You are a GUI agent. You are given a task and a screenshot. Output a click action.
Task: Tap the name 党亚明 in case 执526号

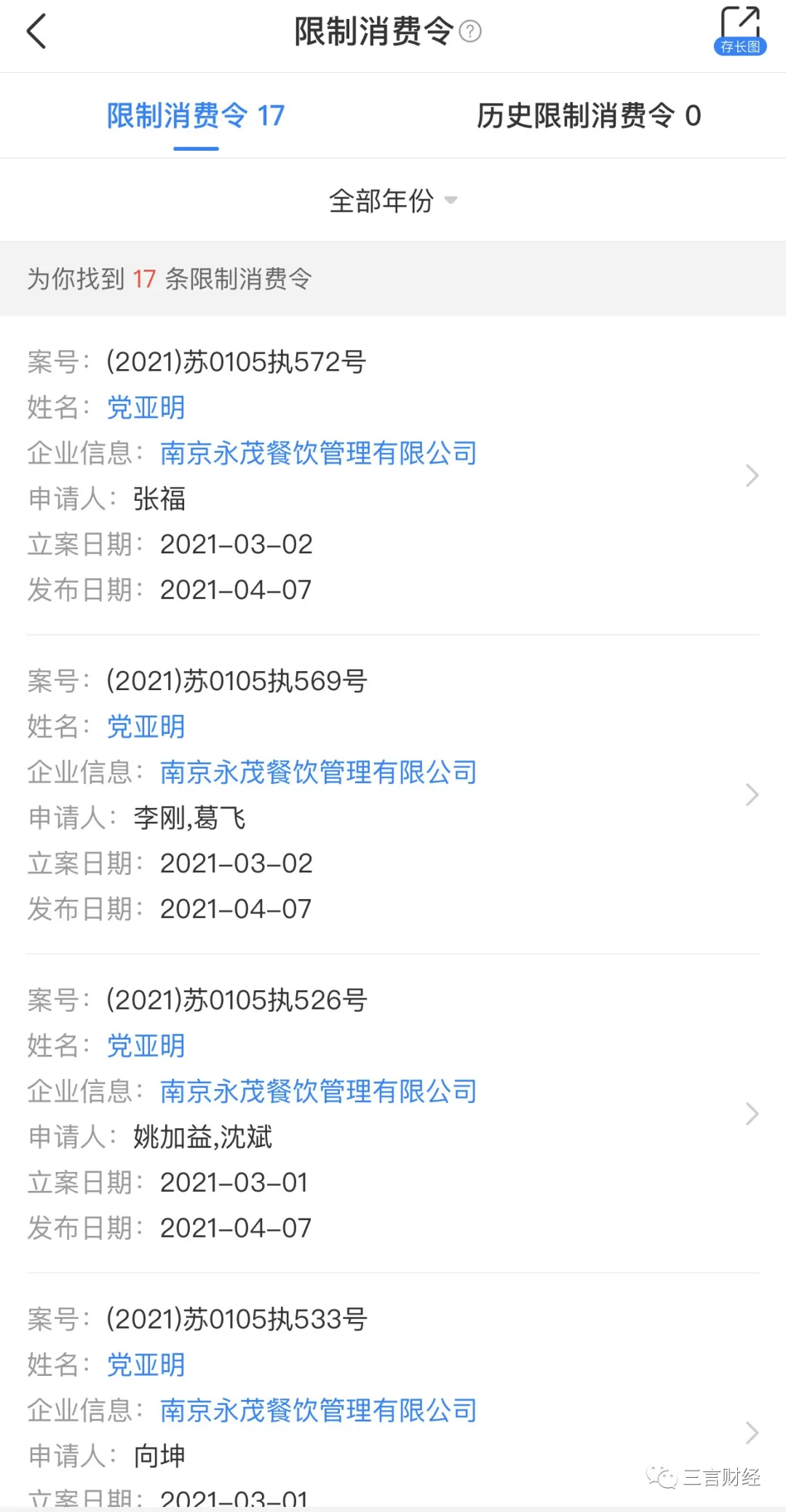point(146,1046)
